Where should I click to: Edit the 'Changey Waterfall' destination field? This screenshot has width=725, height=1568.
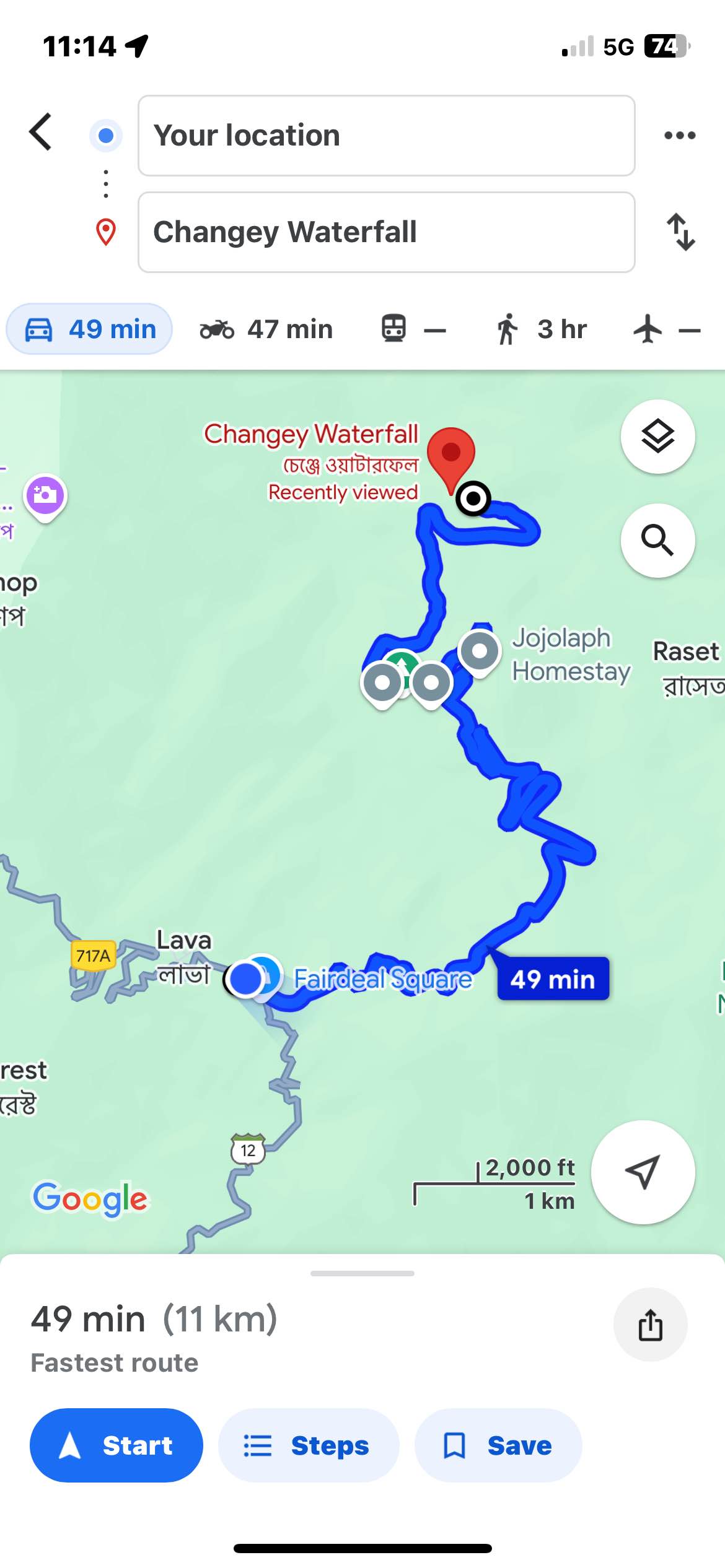(x=386, y=232)
